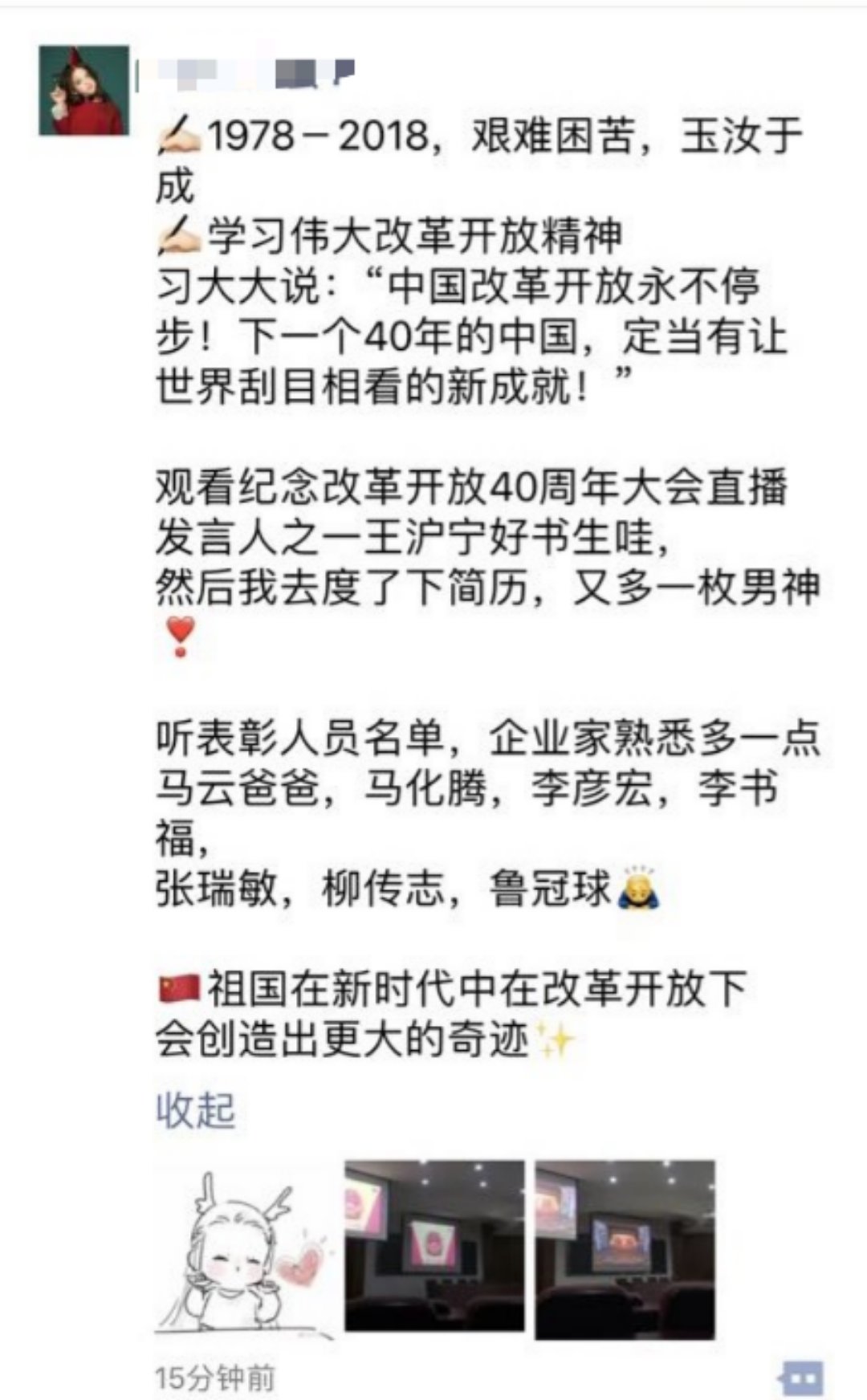Open the poster's blurred username link
The image size is (867, 1400).
click(249, 74)
